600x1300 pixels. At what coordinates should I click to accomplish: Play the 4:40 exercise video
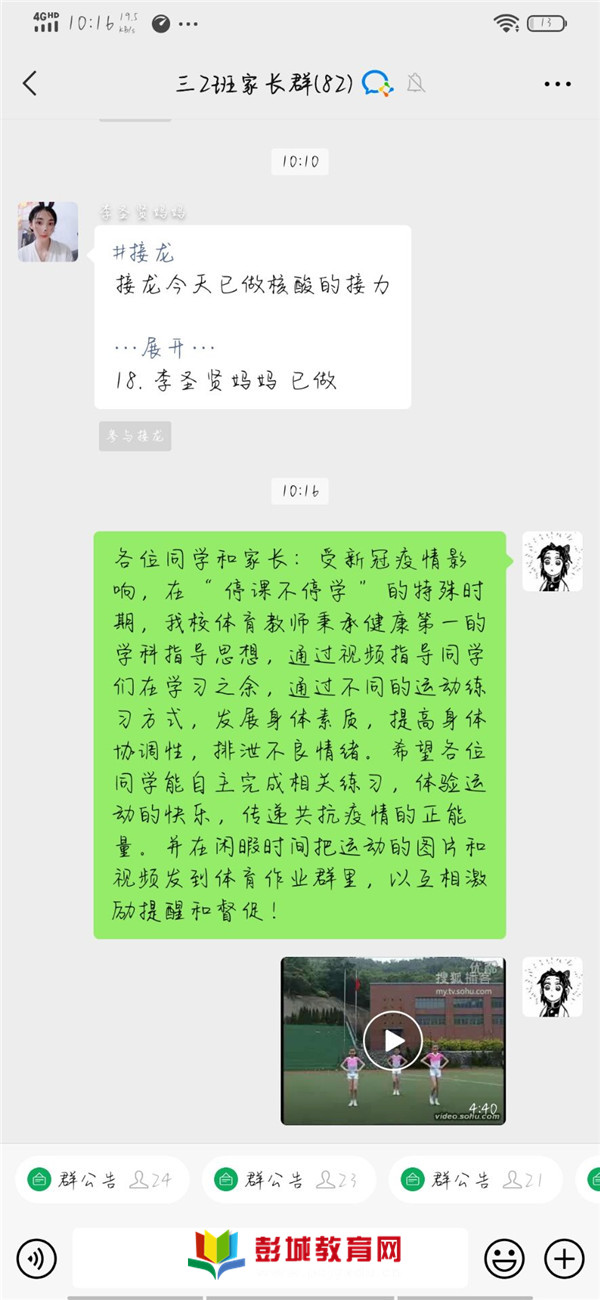coord(392,1040)
